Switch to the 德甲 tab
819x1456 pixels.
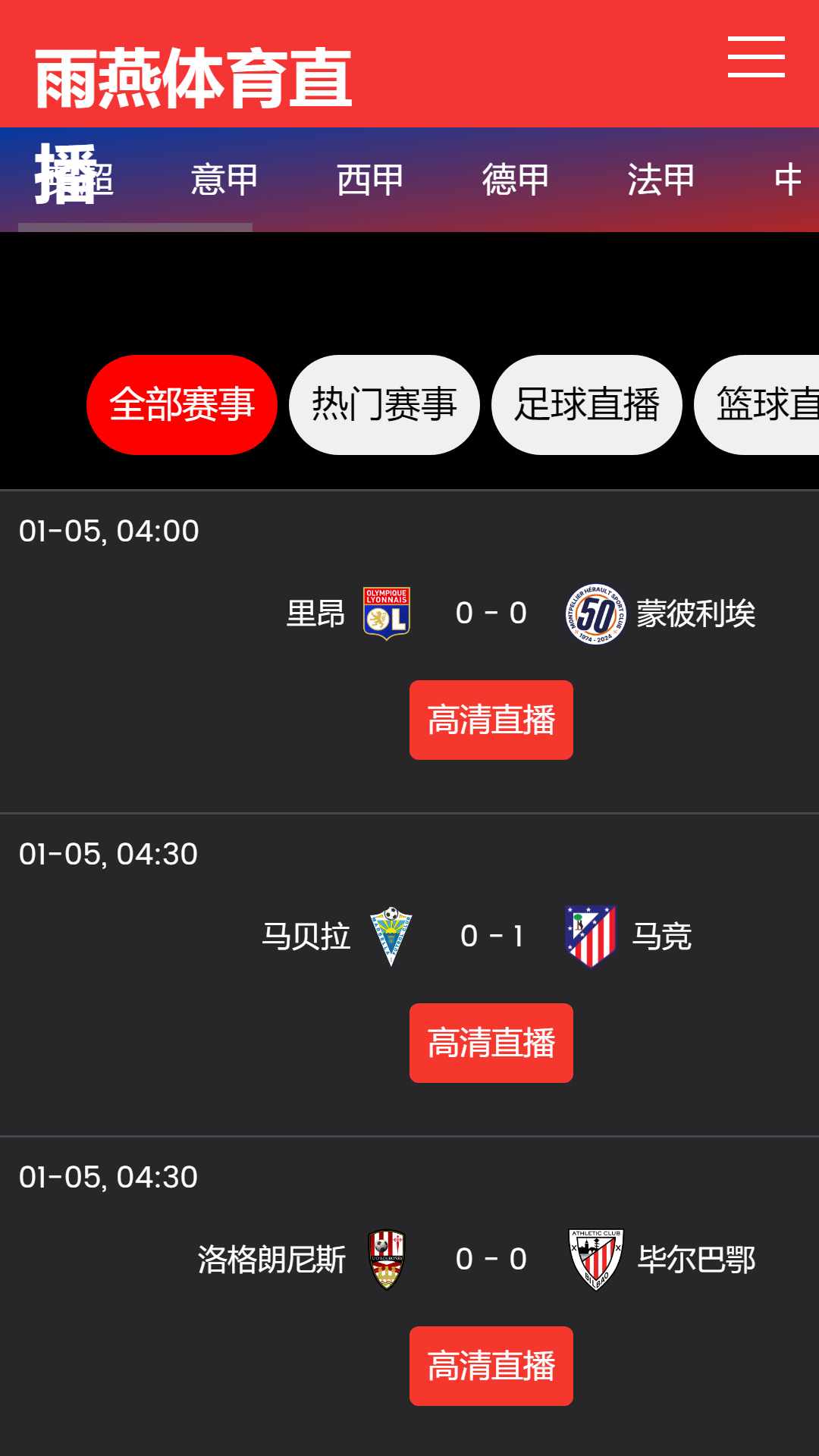tap(516, 180)
